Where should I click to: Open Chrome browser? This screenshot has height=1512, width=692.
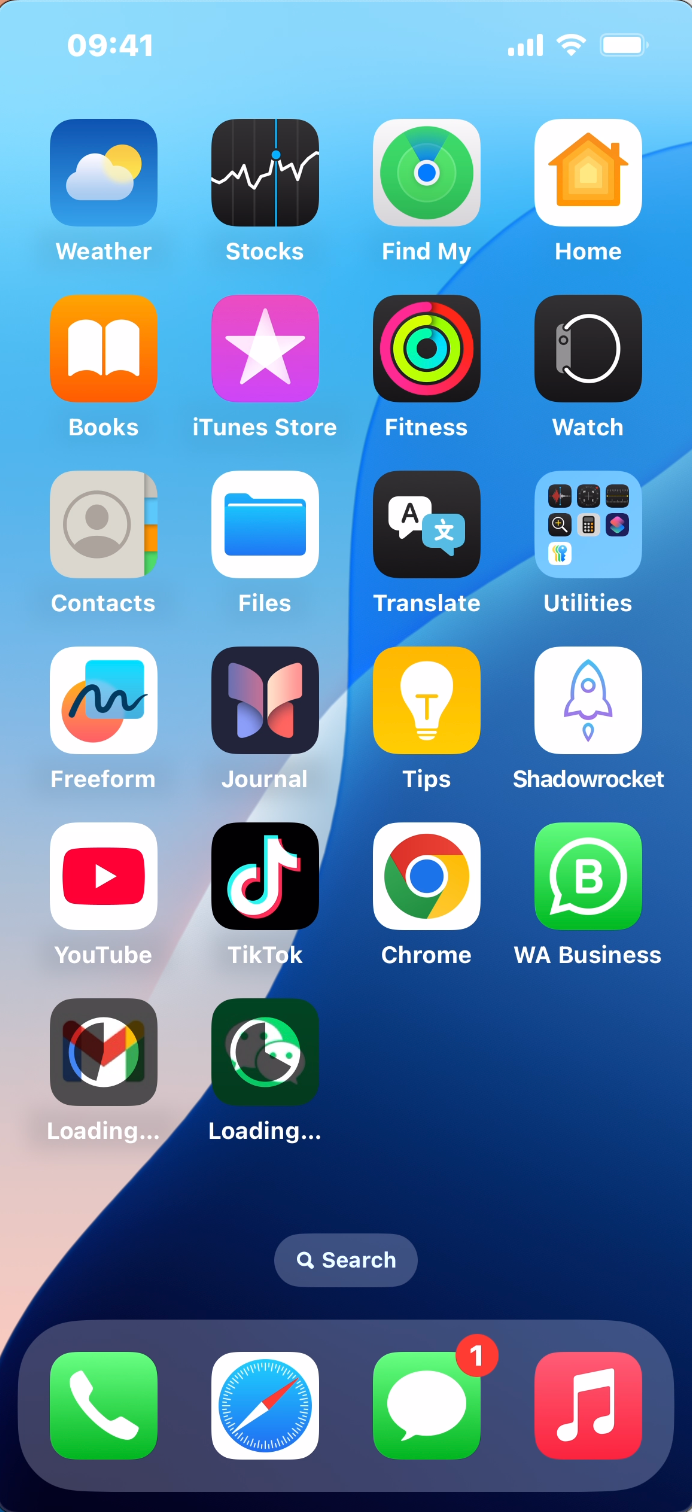(x=427, y=877)
